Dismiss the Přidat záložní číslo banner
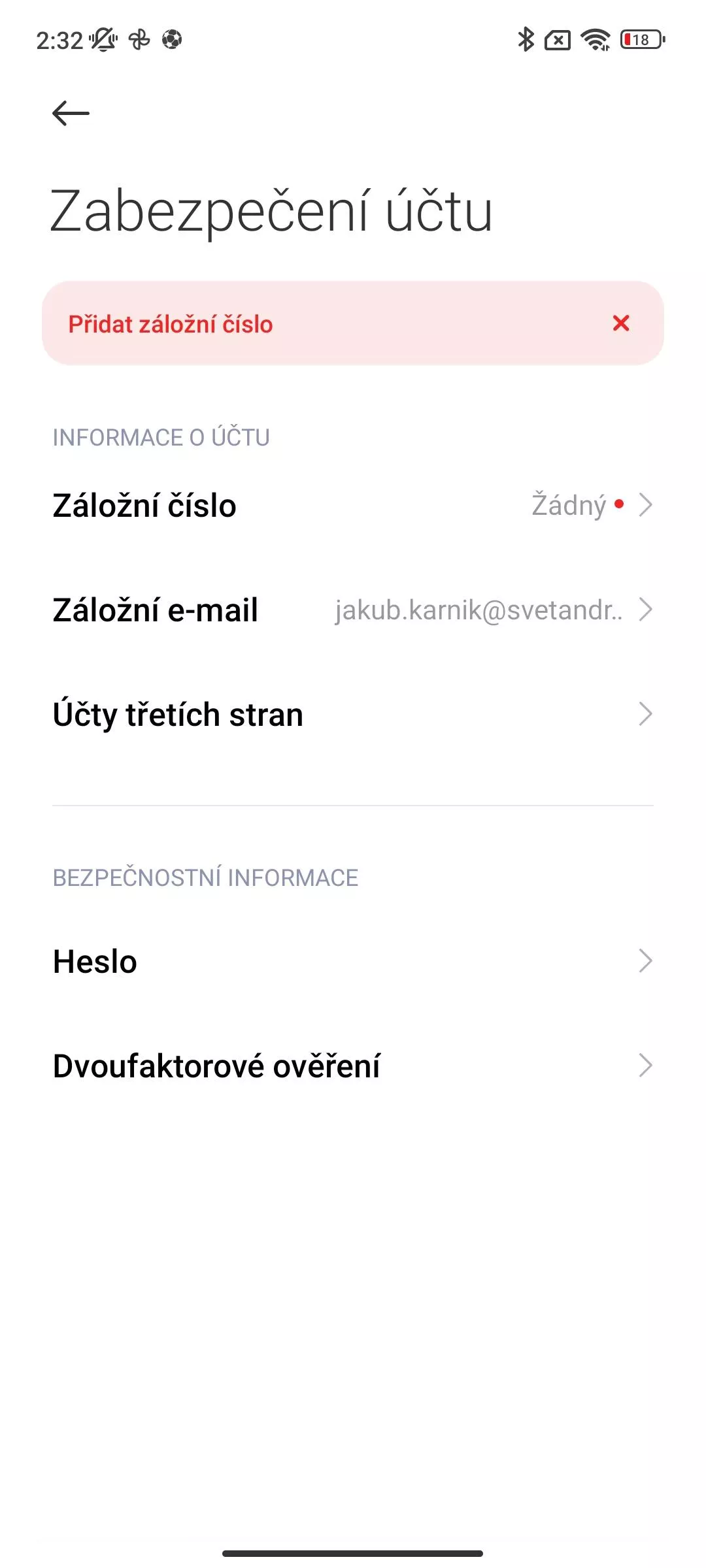Image resolution: width=706 pixels, height=1568 pixels. 621,323
